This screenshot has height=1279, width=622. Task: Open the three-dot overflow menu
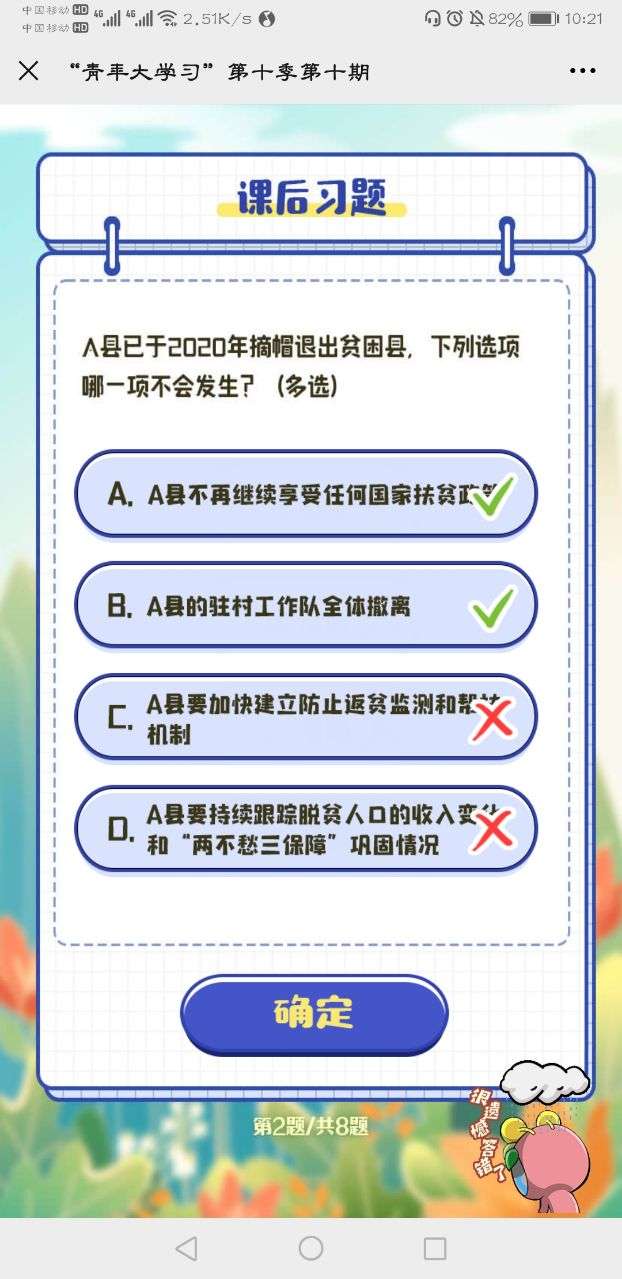point(582,71)
